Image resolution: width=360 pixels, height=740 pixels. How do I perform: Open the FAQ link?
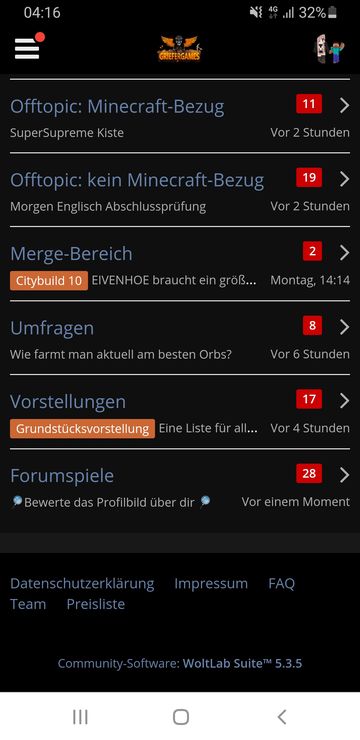tap(282, 584)
